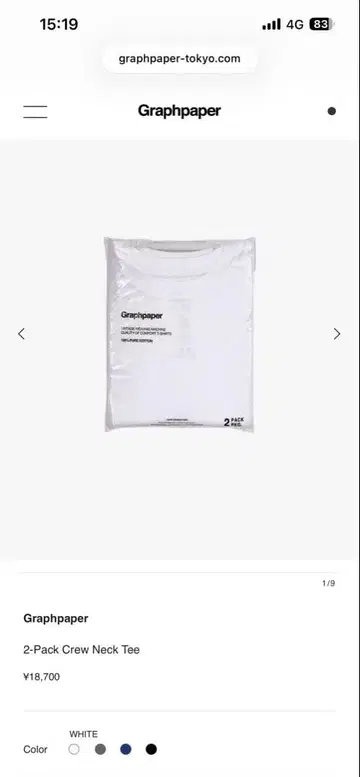This screenshot has width=360, height=777.
Task: Tap the Graphpaper logo to go home
Action: click(x=179, y=111)
